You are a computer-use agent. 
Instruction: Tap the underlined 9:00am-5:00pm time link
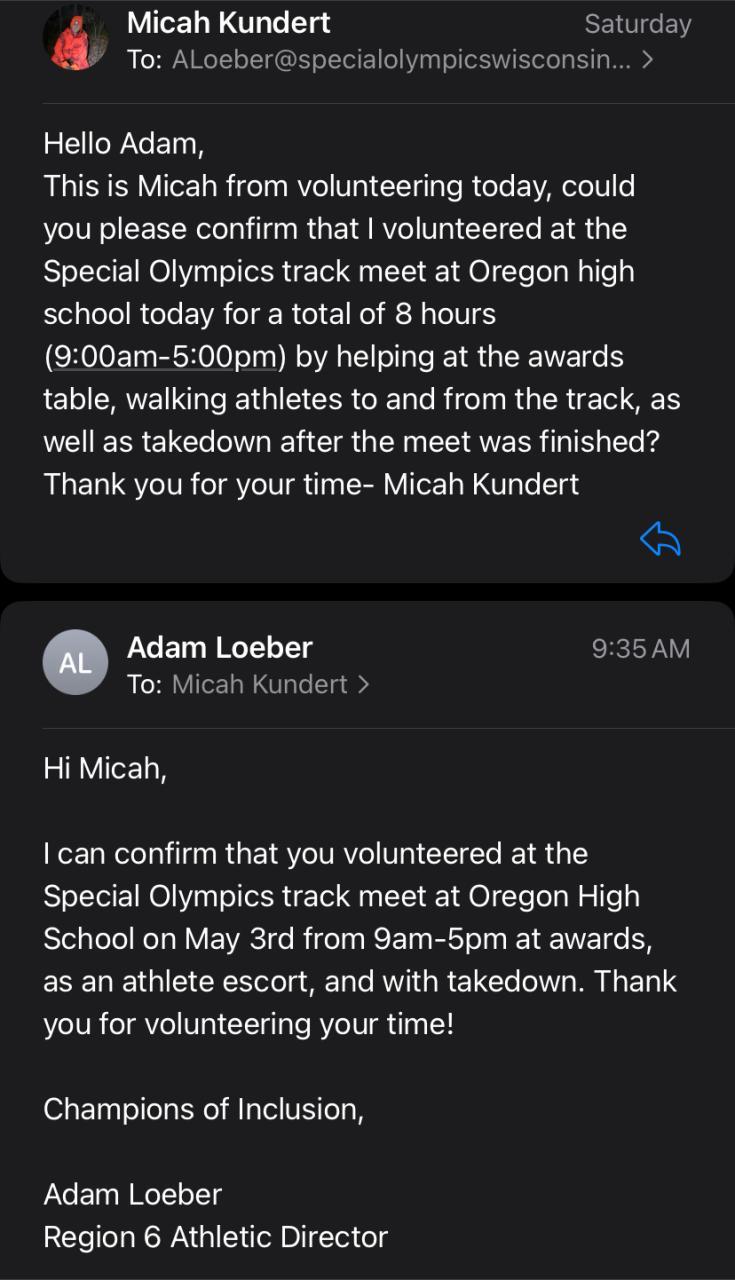(x=164, y=357)
